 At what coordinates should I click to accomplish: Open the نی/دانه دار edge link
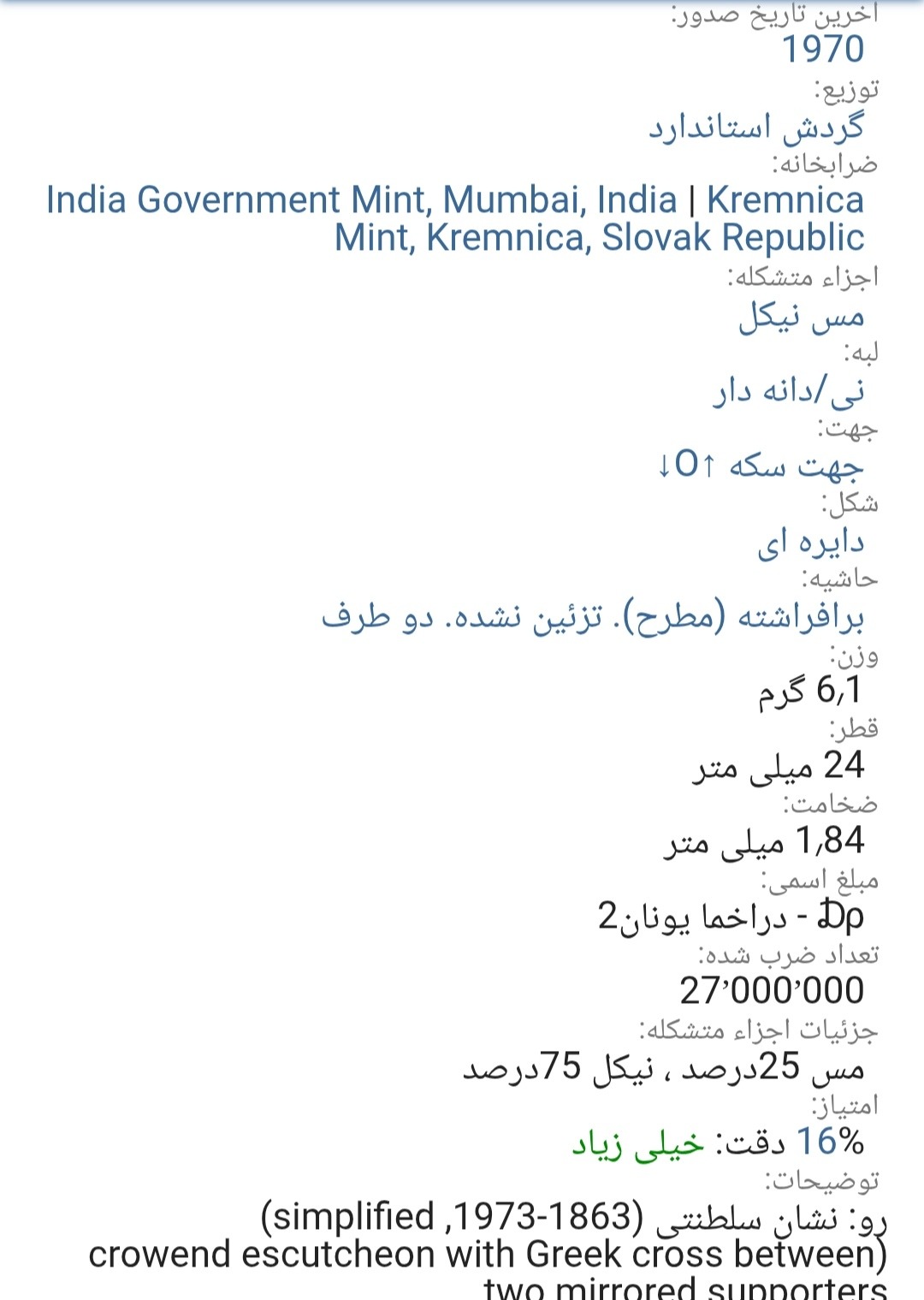point(788,391)
